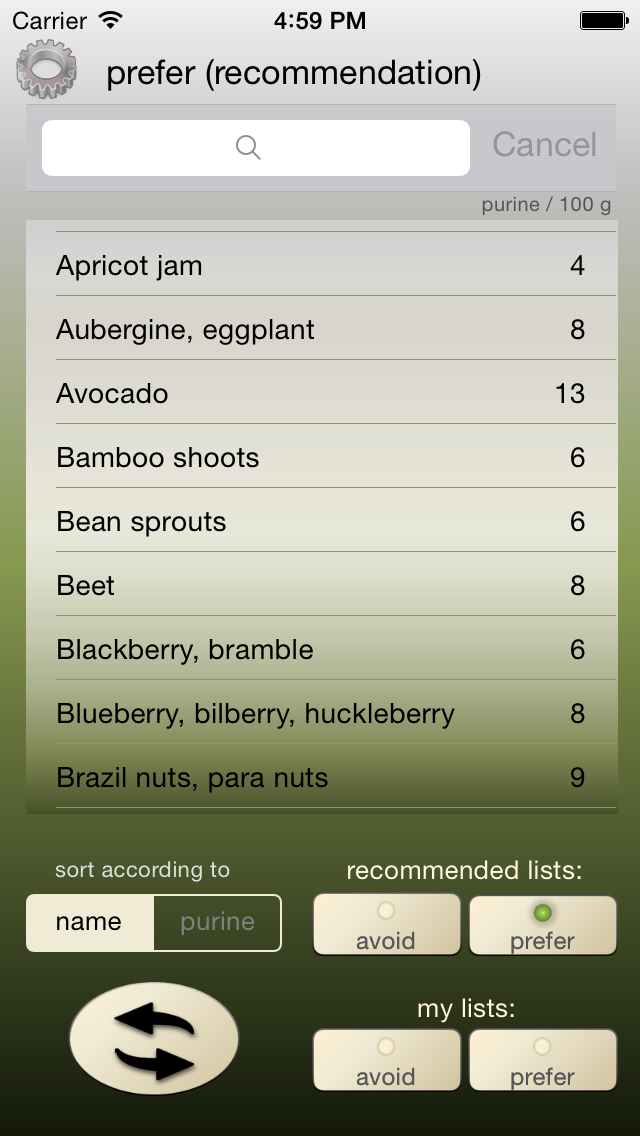Open Blackberry, bramble entry

point(321,648)
